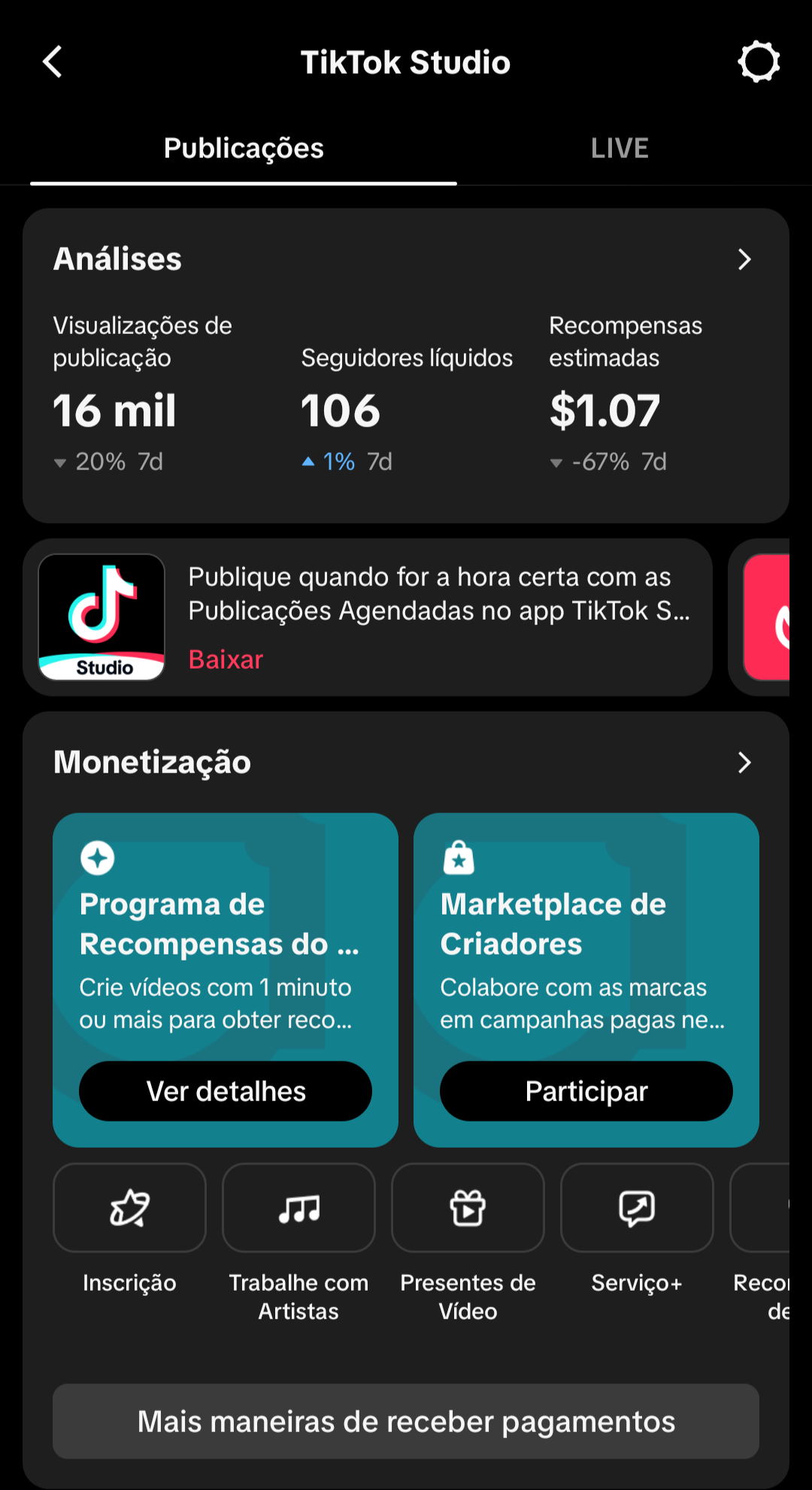Screen dimensions: 812x1490
Task: Open TikTok Studio settings gear
Action: [x=758, y=62]
